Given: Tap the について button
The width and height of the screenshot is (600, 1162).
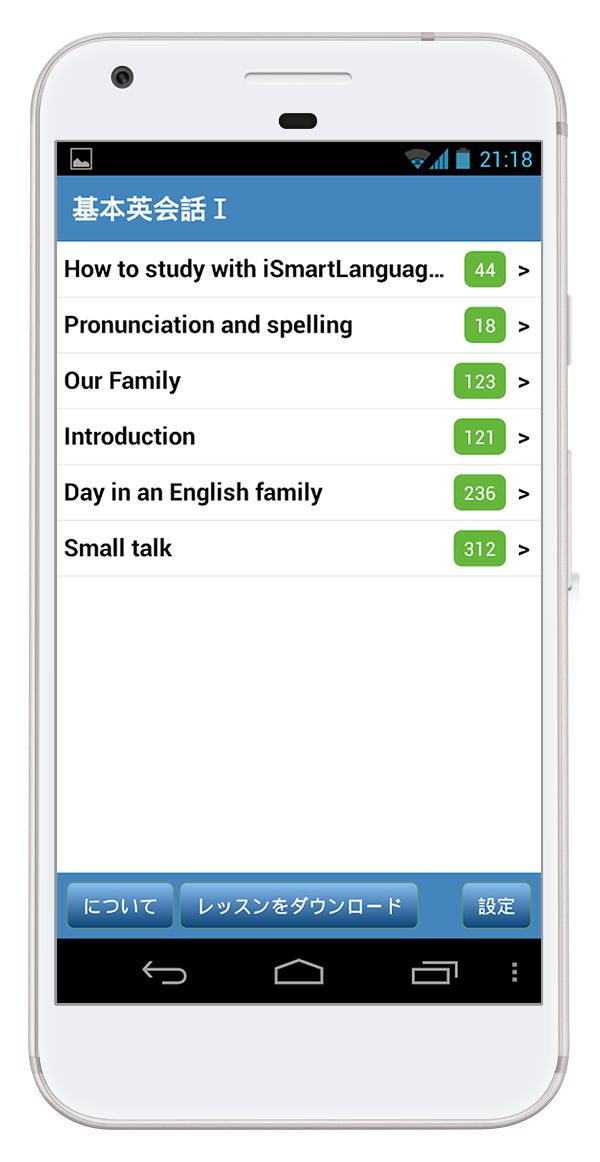Looking at the screenshot, I should (x=120, y=906).
